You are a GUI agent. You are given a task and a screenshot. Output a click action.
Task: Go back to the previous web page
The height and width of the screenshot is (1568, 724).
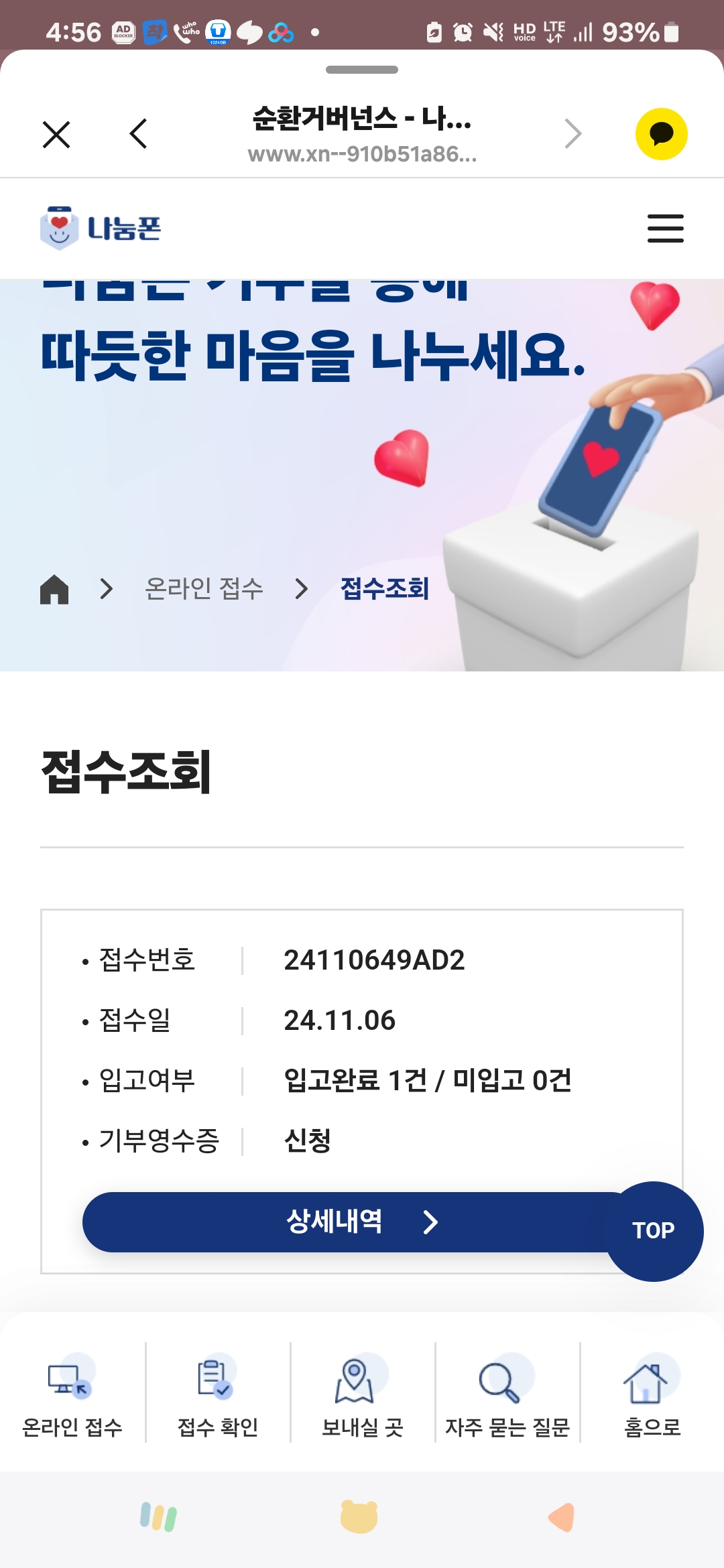click(x=139, y=134)
